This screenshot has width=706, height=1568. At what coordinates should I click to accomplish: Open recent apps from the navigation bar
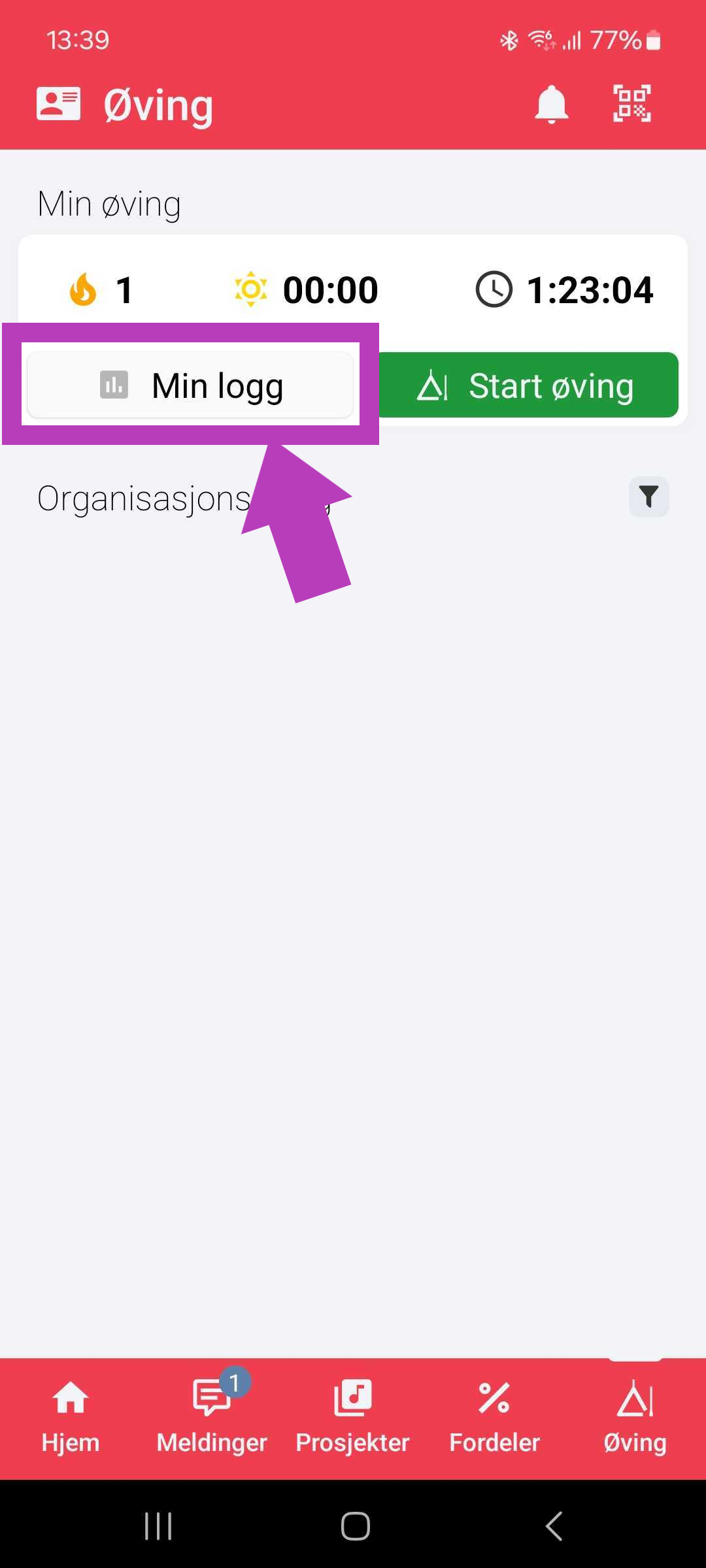coord(158,1526)
